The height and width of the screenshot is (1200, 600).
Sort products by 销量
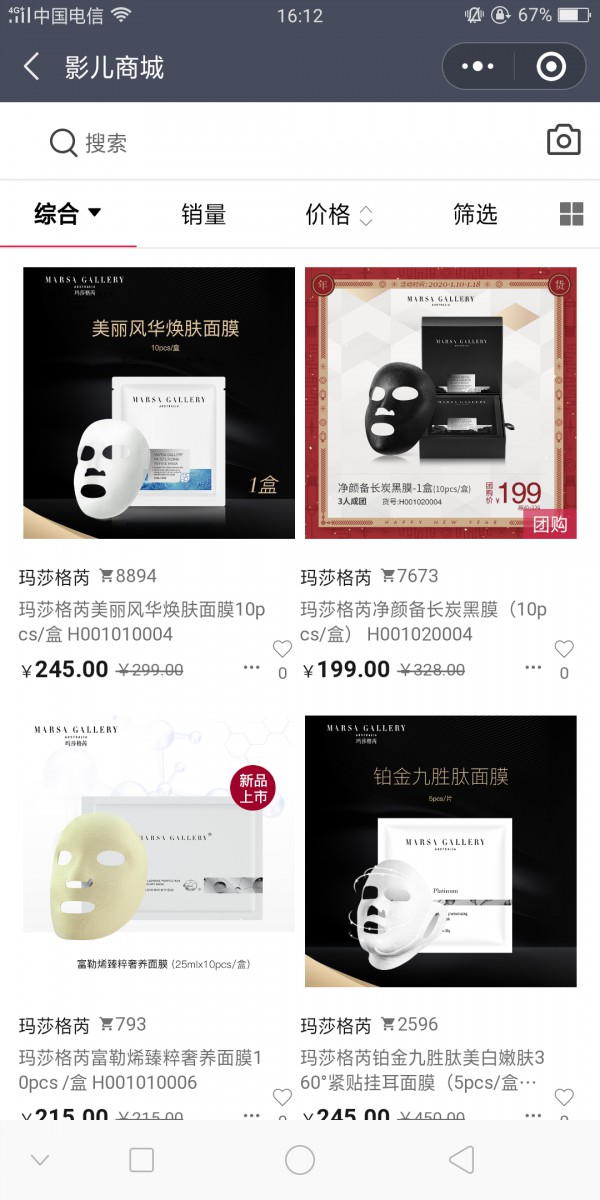(204, 214)
